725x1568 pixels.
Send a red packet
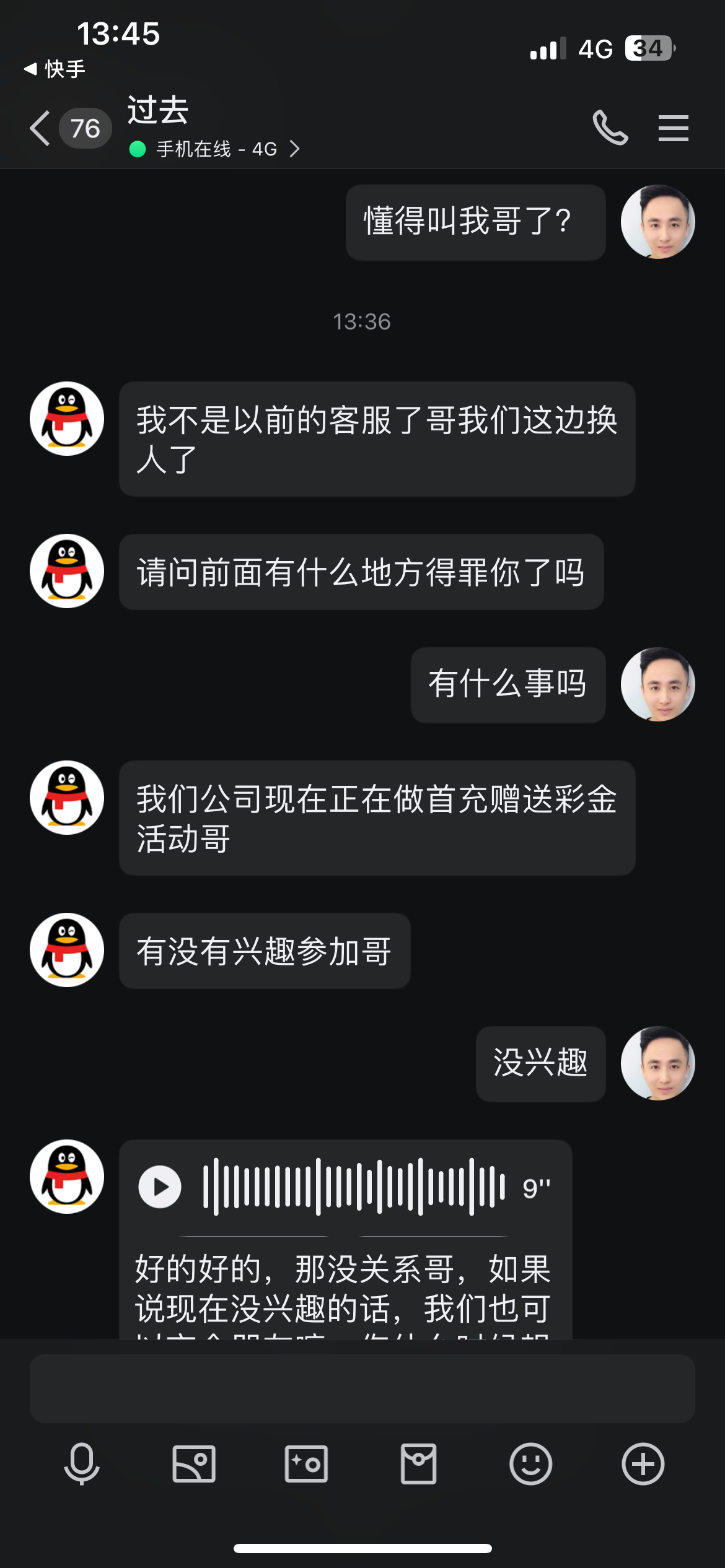coord(418,1464)
